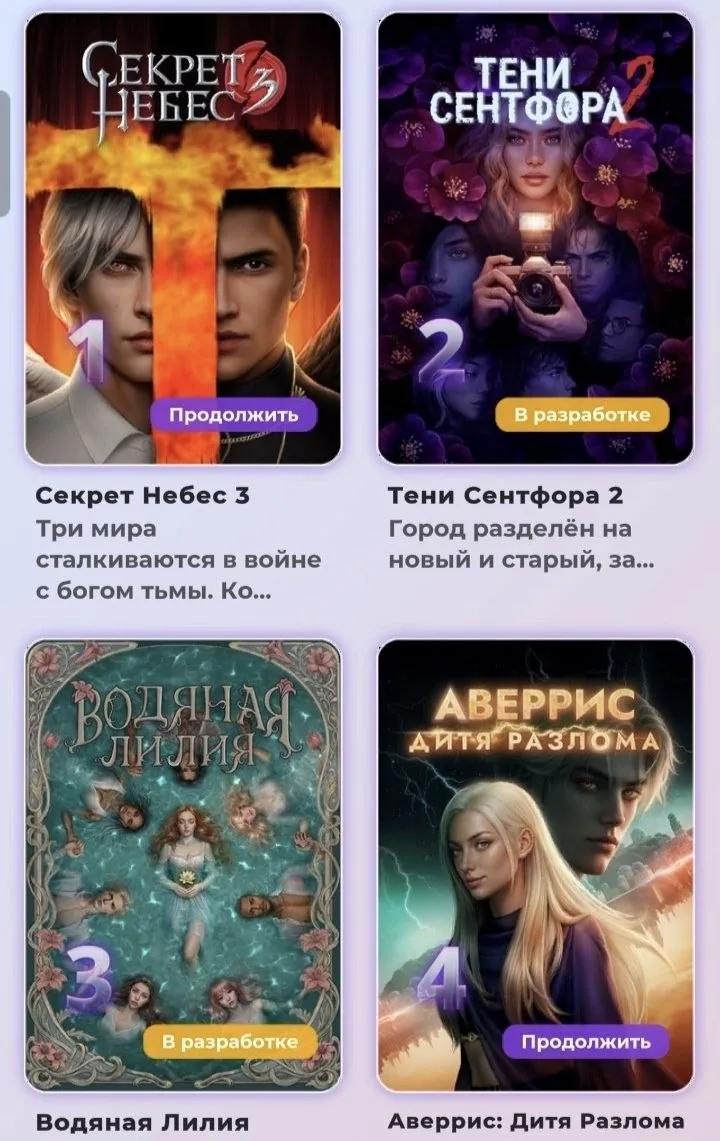Open the Тени Сентфора 2 story cover
Screen dimensions: 720x1141
(x=535, y=239)
